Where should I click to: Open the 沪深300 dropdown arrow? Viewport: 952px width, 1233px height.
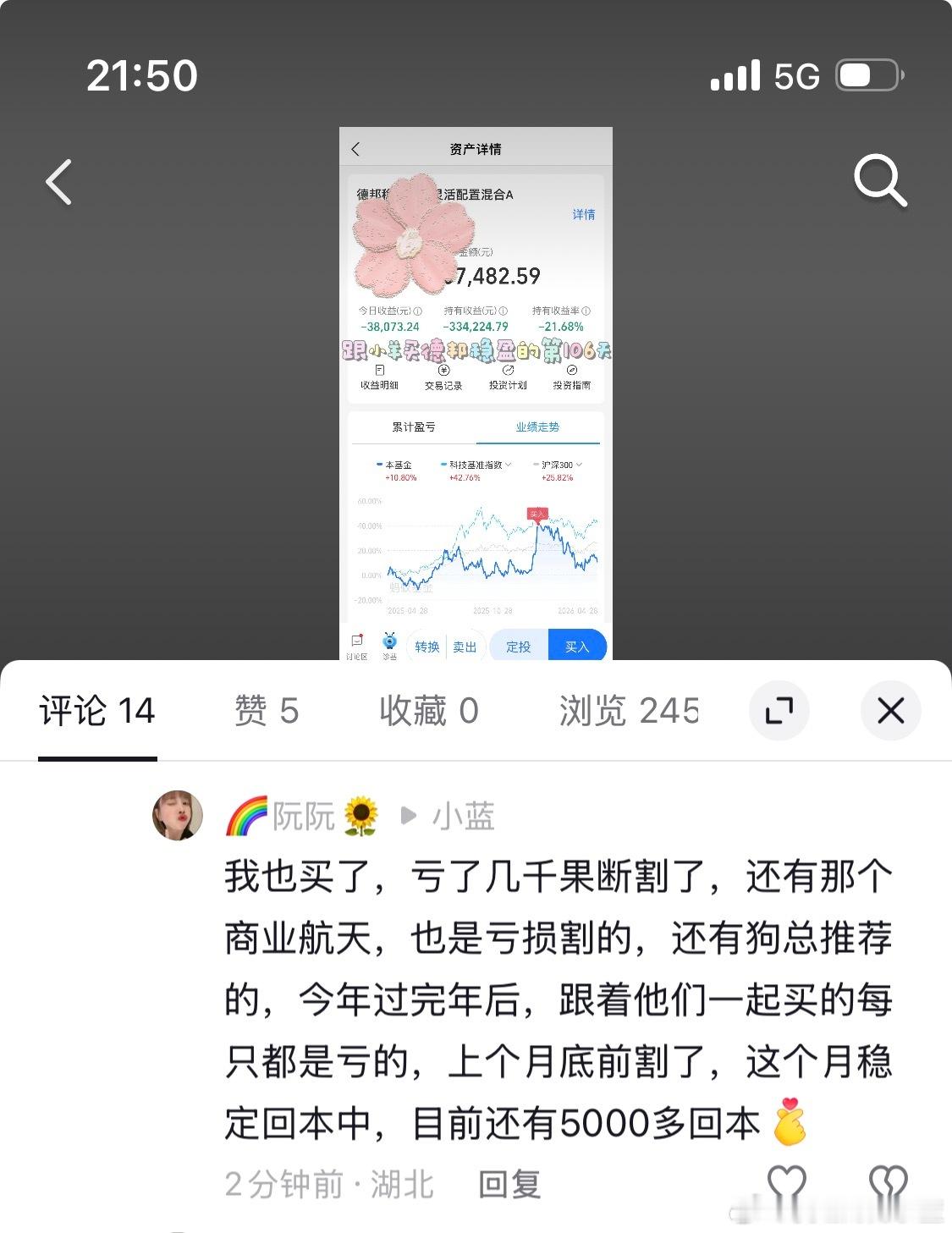580,464
